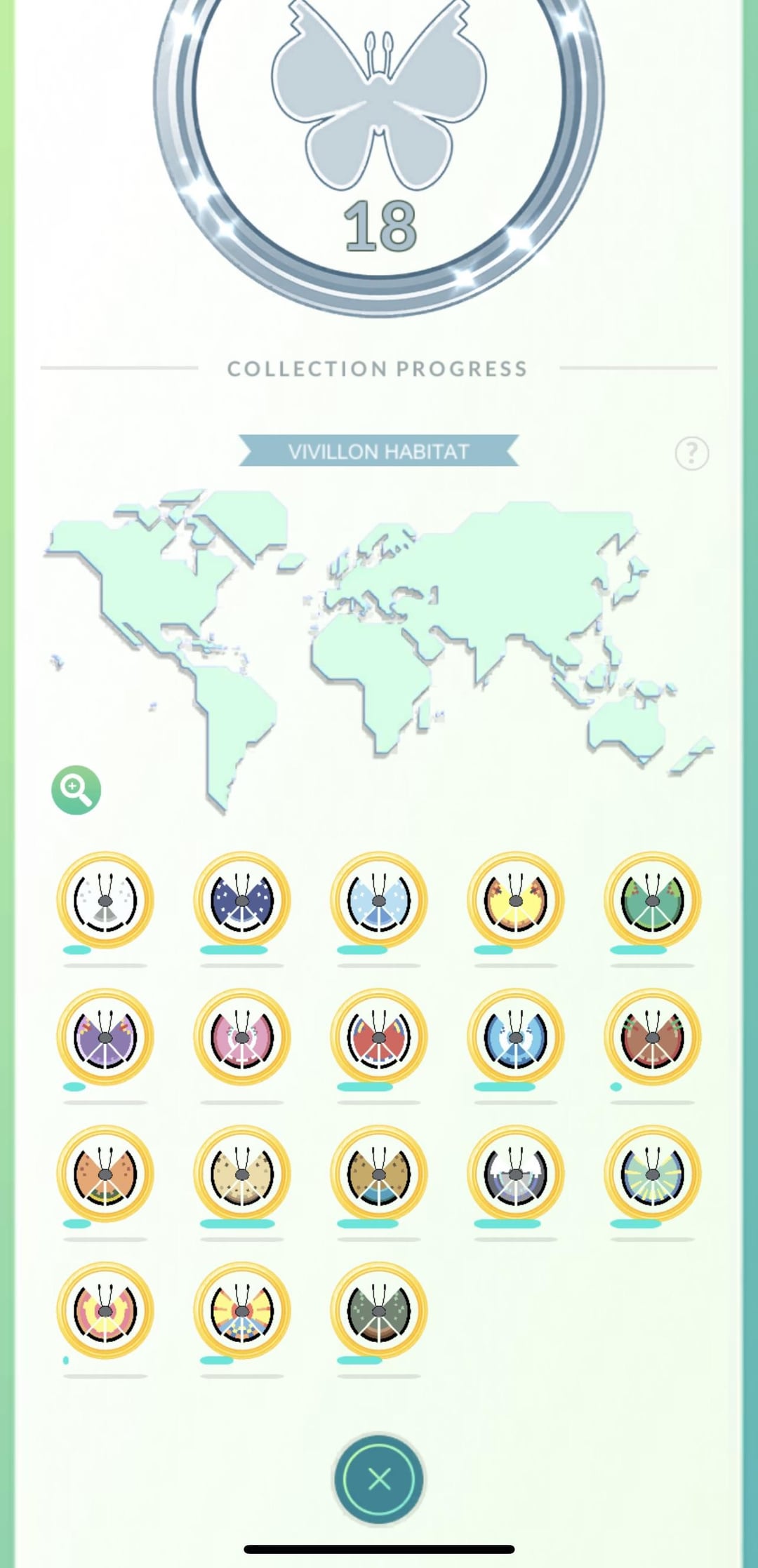Image resolution: width=758 pixels, height=1568 pixels.
Task: Select the dark blue starry Vivillon badge
Action: tap(242, 899)
